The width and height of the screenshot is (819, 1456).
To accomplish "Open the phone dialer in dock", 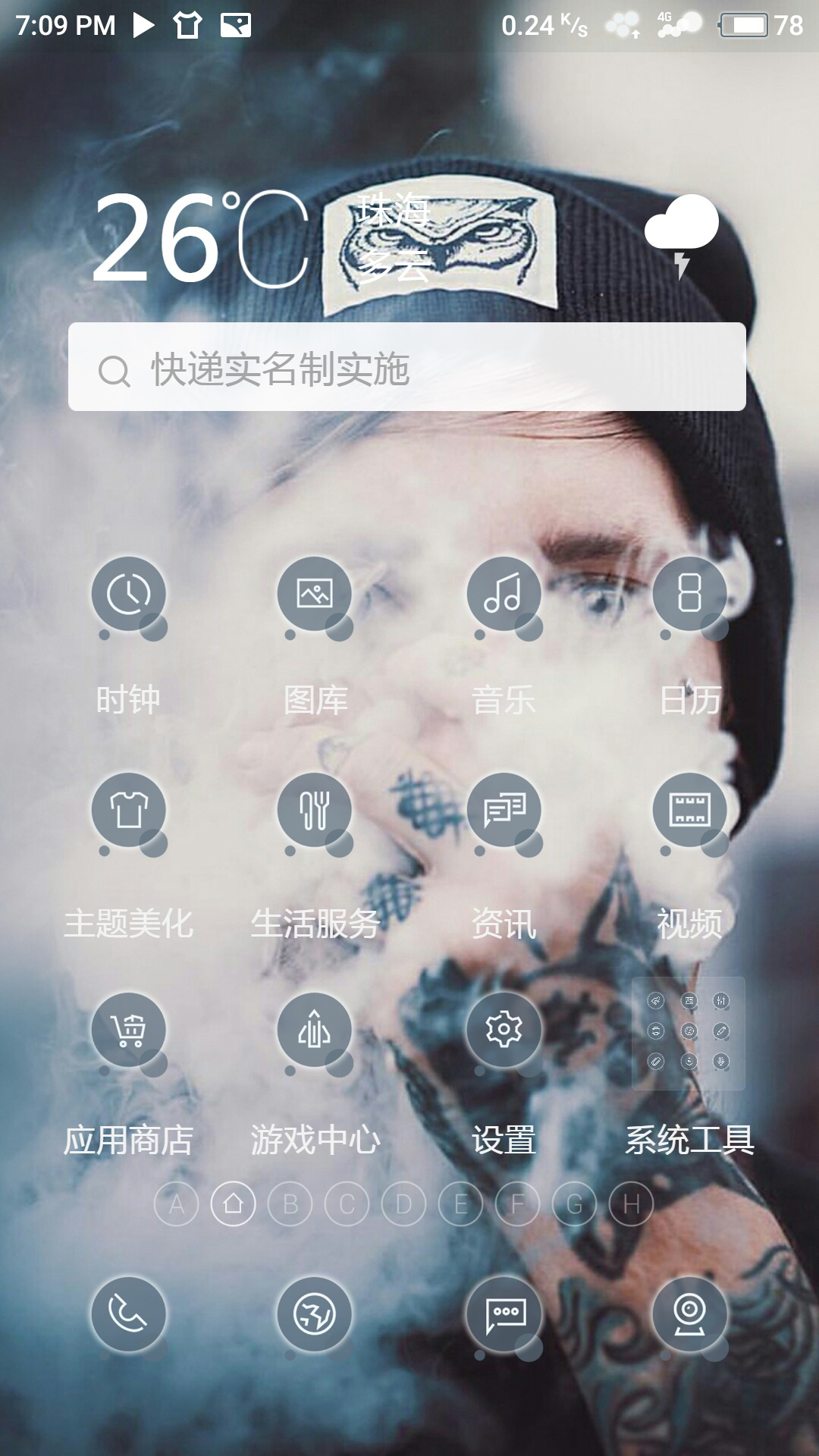I will 128,1313.
